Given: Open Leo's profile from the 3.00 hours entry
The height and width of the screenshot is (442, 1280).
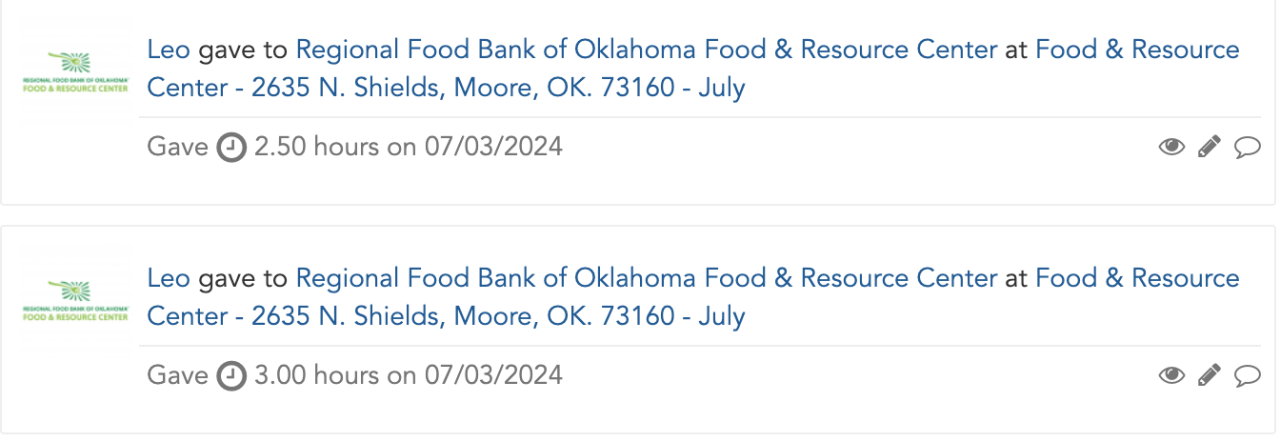Looking at the screenshot, I should 168,278.
